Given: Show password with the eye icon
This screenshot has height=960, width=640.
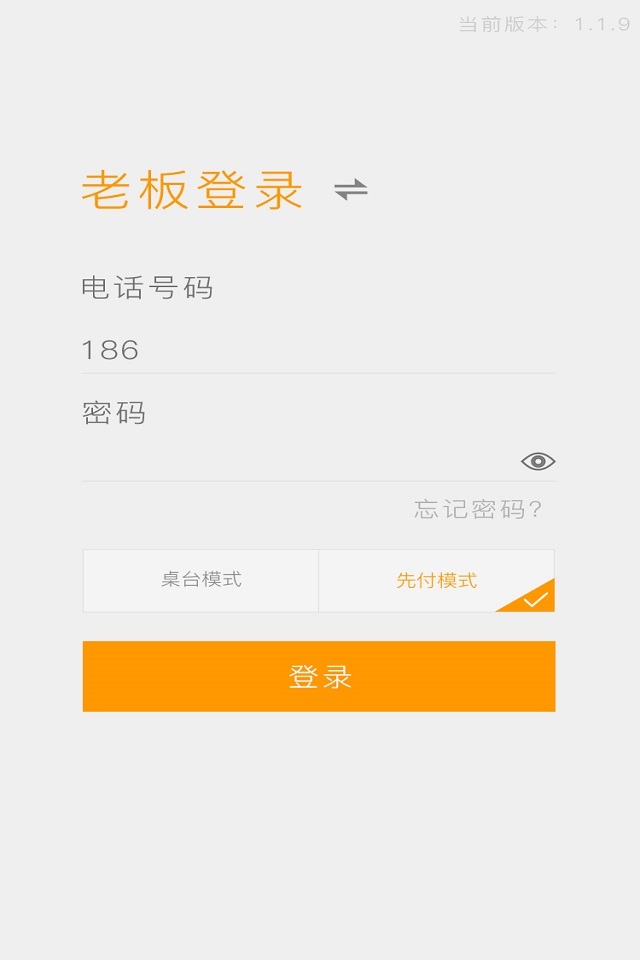Looking at the screenshot, I should click(538, 461).
